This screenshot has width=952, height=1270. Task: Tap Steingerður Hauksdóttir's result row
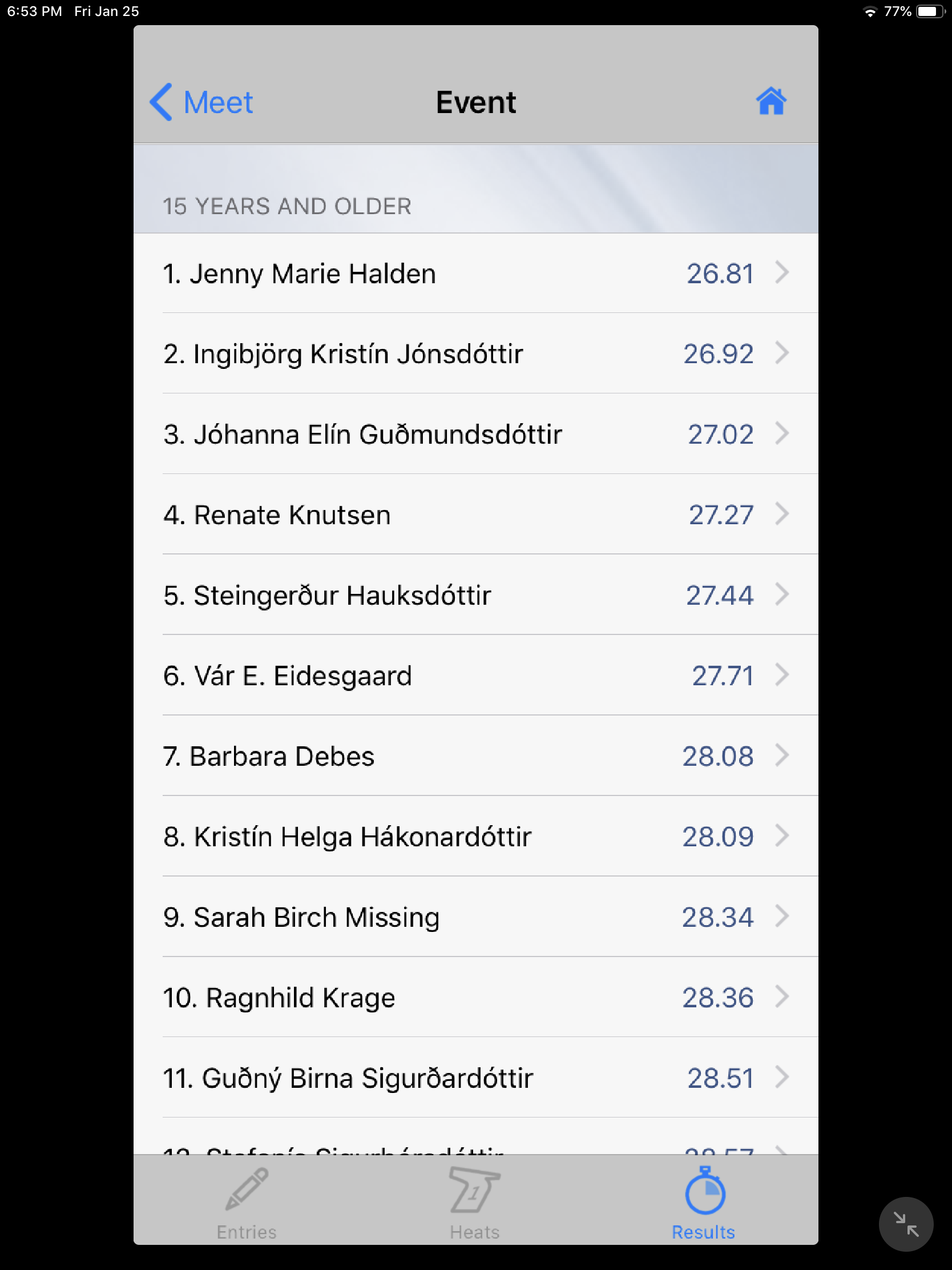475,595
